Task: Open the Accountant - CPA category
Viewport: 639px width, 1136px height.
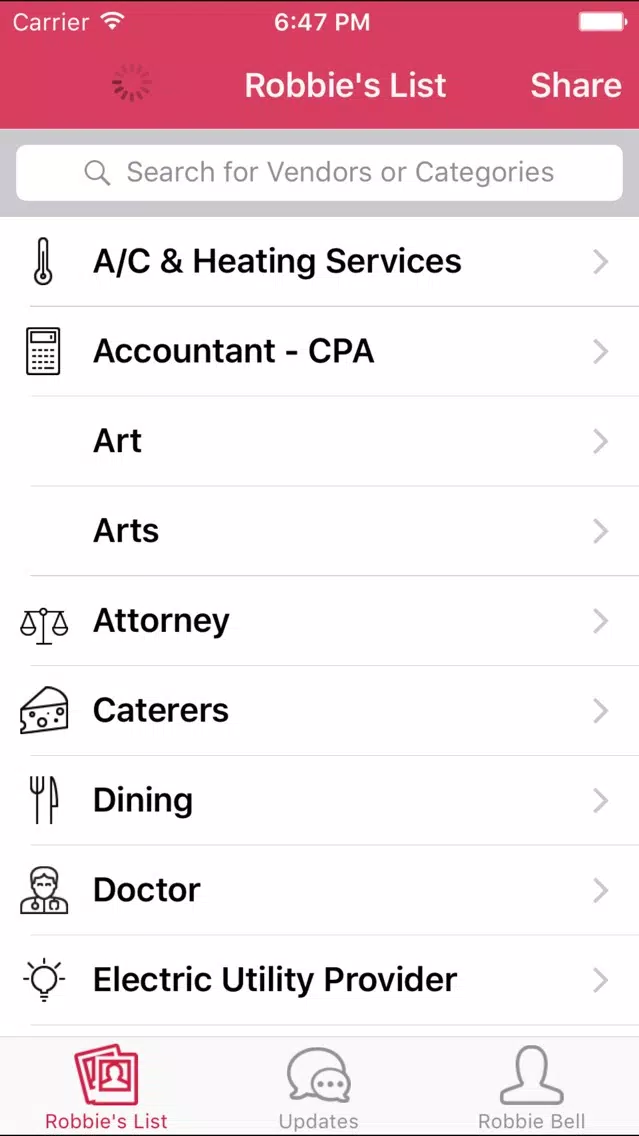Action: [x=320, y=351]
